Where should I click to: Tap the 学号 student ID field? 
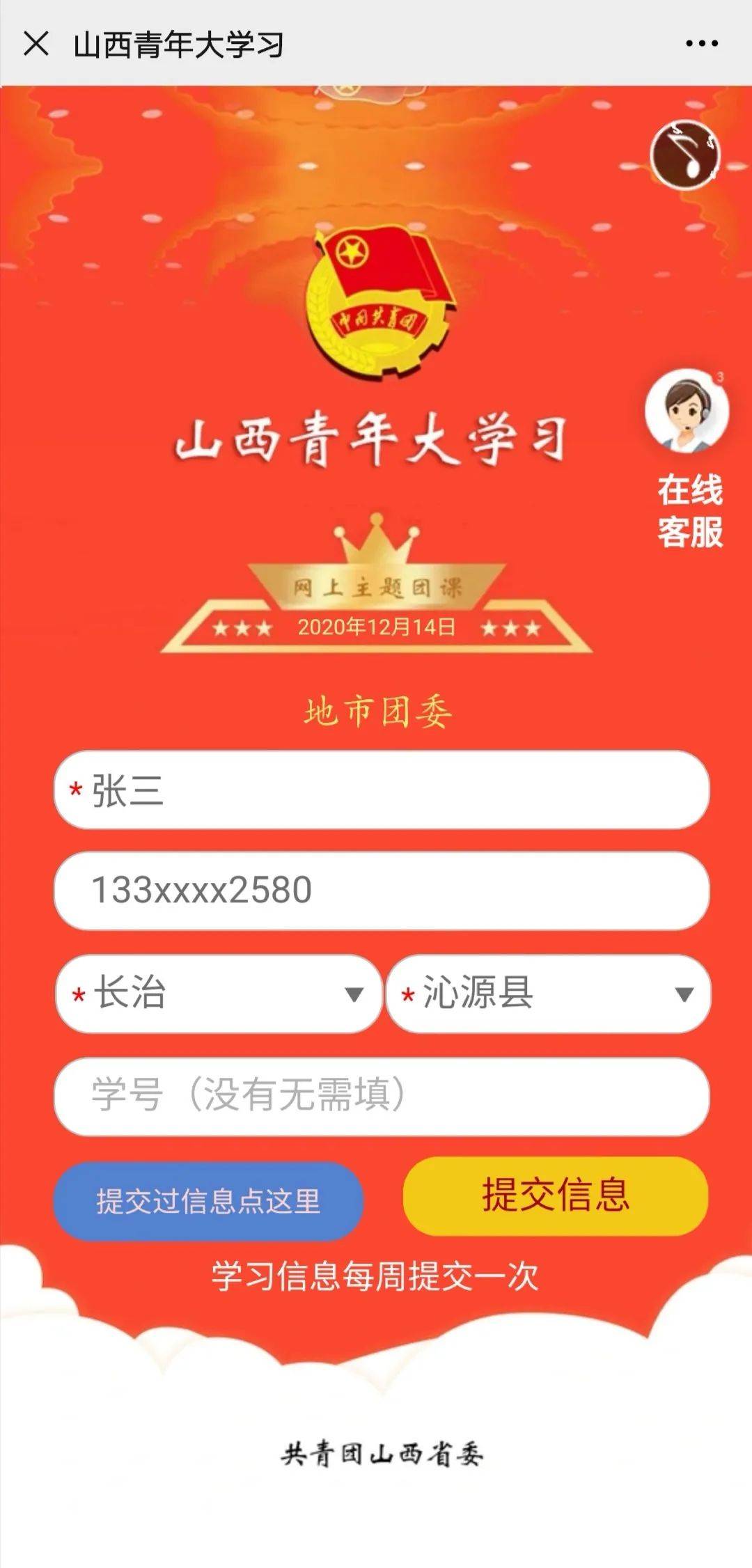point(382,1096)
